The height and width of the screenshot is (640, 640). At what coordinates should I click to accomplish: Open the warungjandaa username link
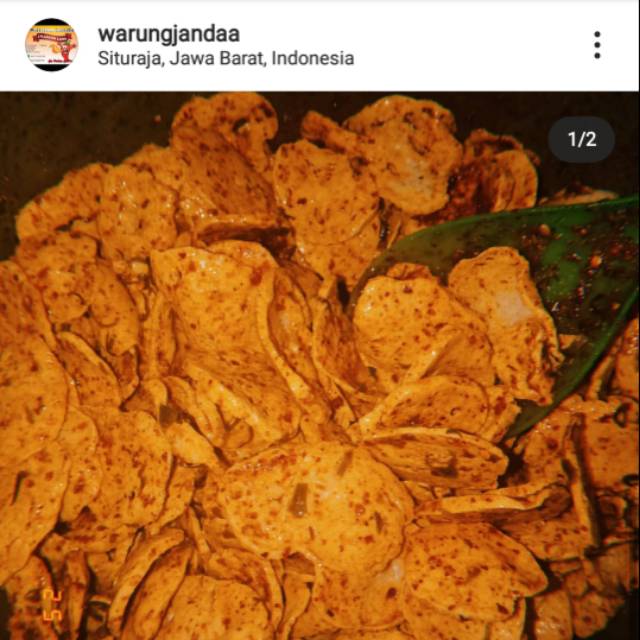(x=168, y=33)
